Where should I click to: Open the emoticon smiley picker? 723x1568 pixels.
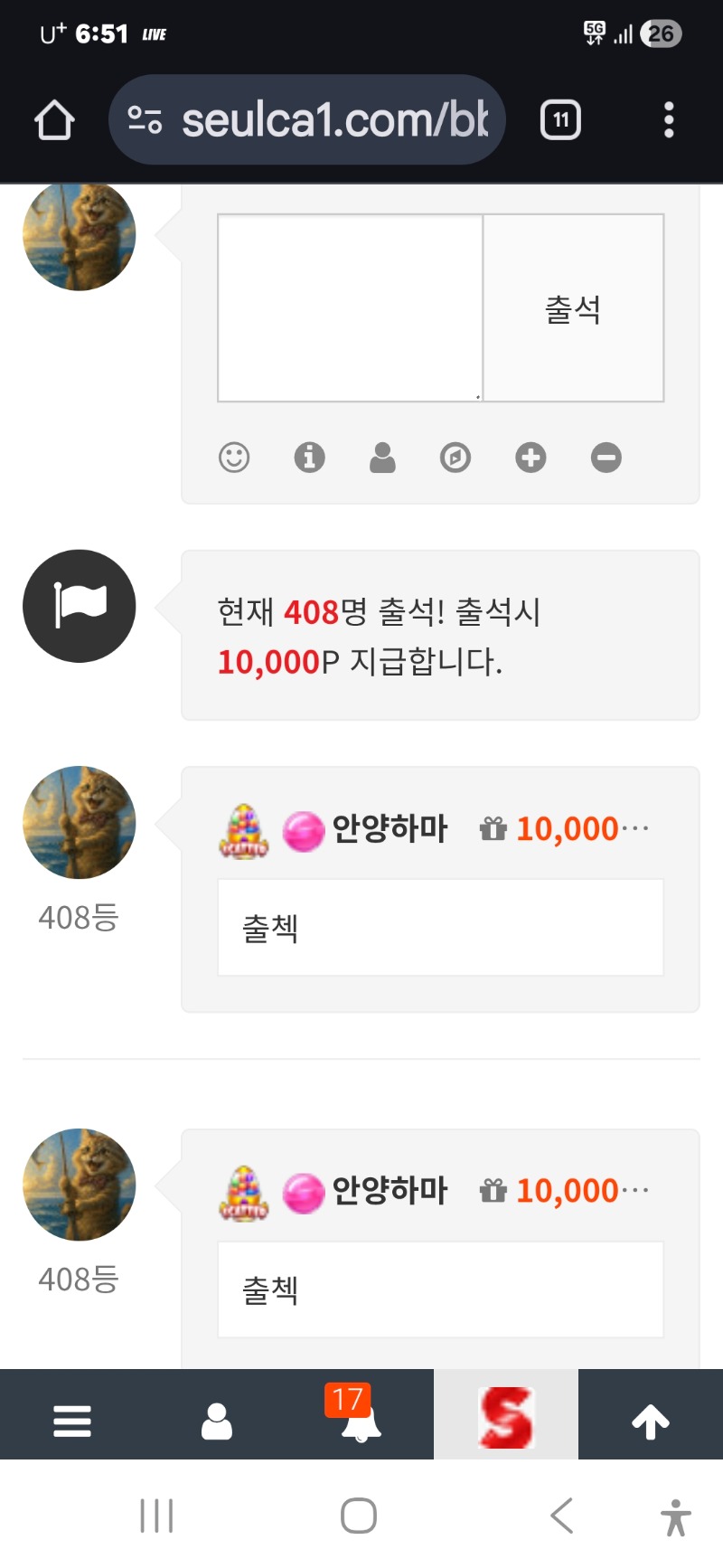(234, 458)
